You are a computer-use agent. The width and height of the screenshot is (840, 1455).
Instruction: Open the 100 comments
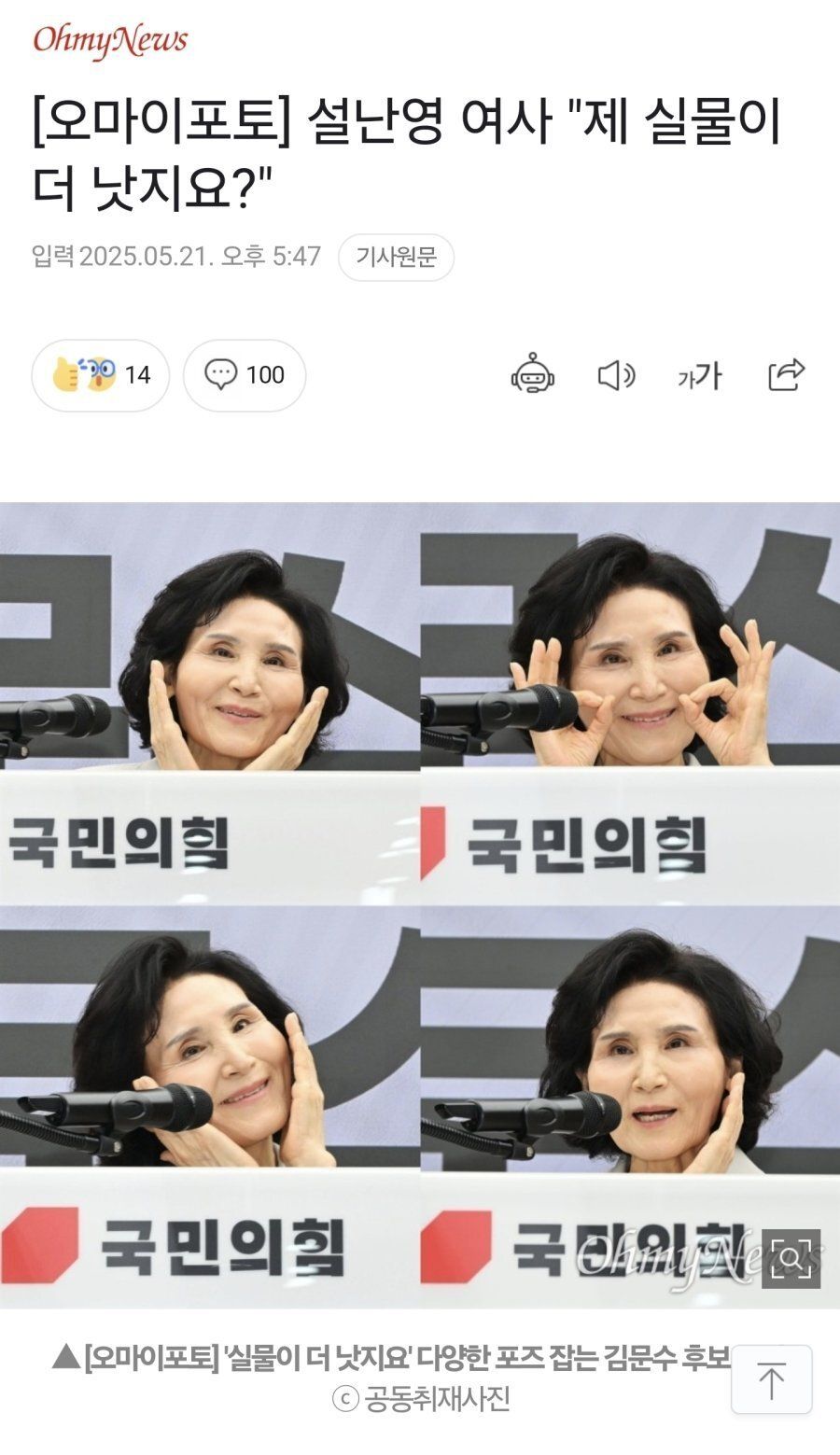pyautogui.click(x=245, y=375)
